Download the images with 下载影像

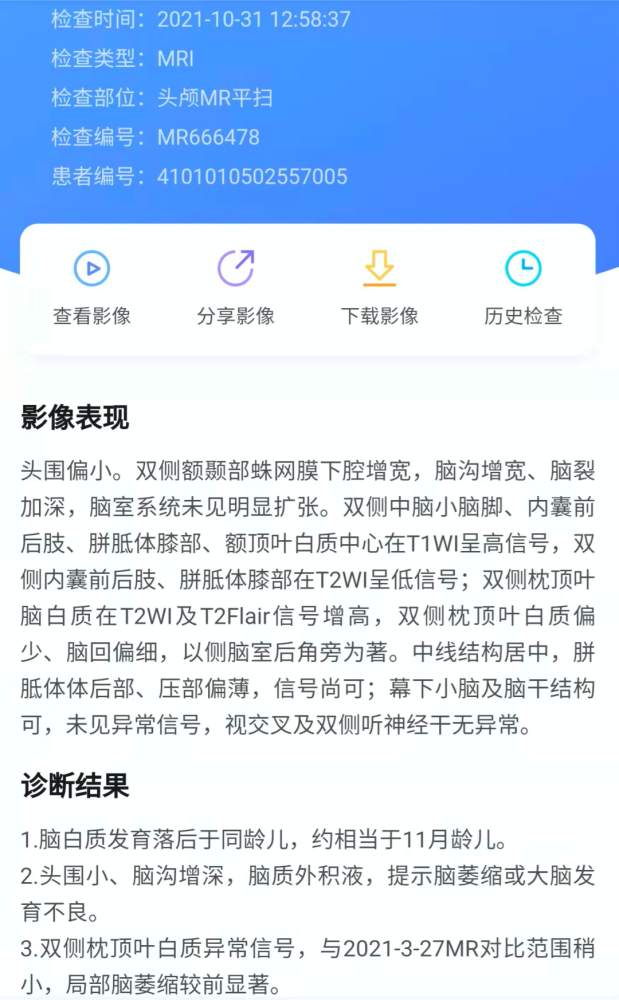pyautogui.click(x=379, y=288)
